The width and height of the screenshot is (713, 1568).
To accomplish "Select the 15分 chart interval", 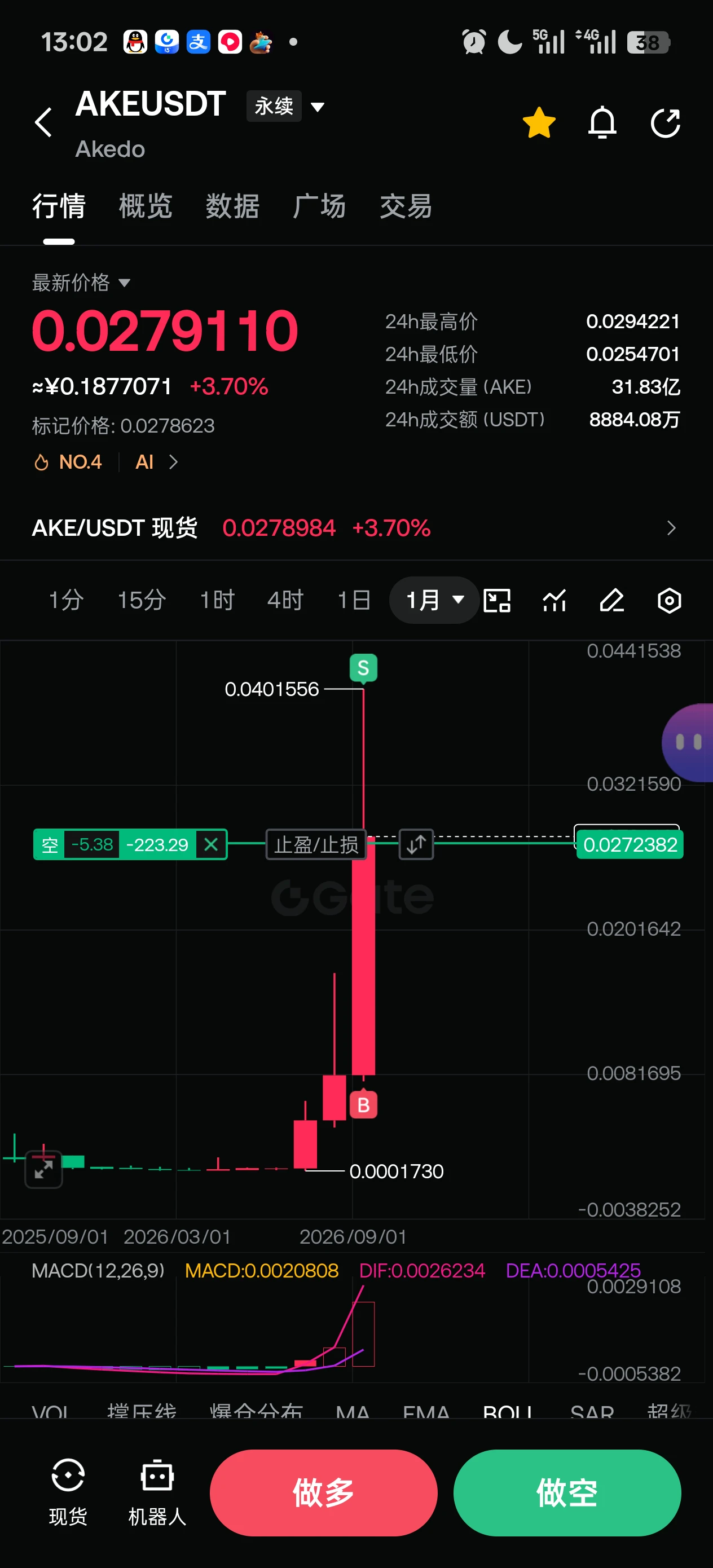I will pos(141,600).
